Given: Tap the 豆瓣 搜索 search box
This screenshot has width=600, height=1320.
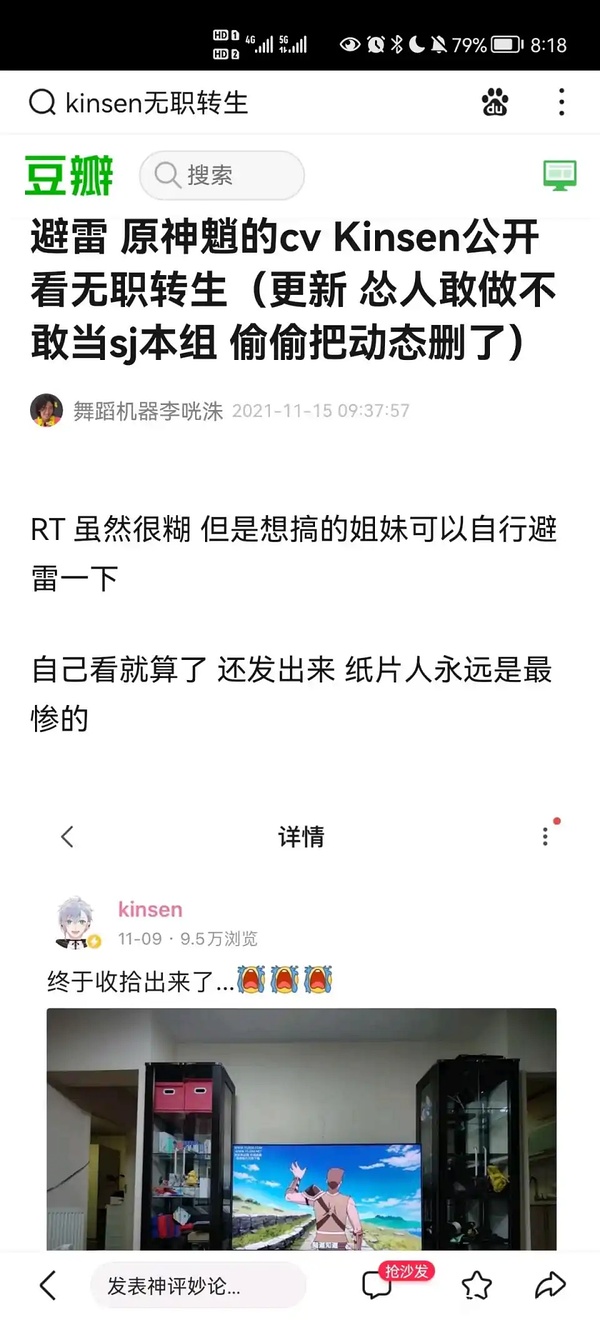Looking at the screenshot, I should click(x=222, y=176).
